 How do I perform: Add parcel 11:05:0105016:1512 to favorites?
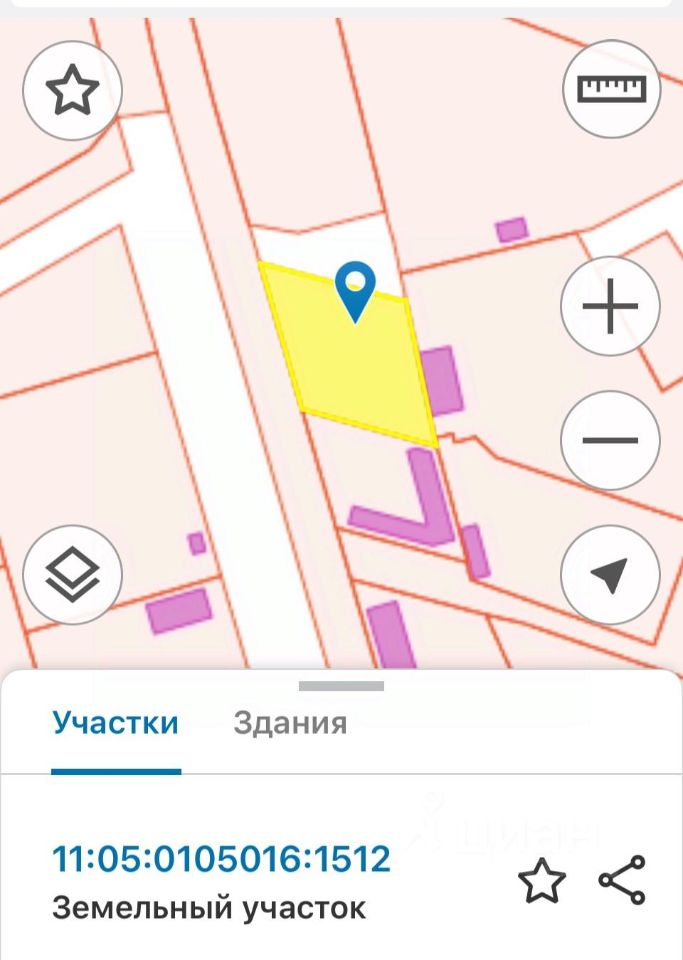pos(541,881)
